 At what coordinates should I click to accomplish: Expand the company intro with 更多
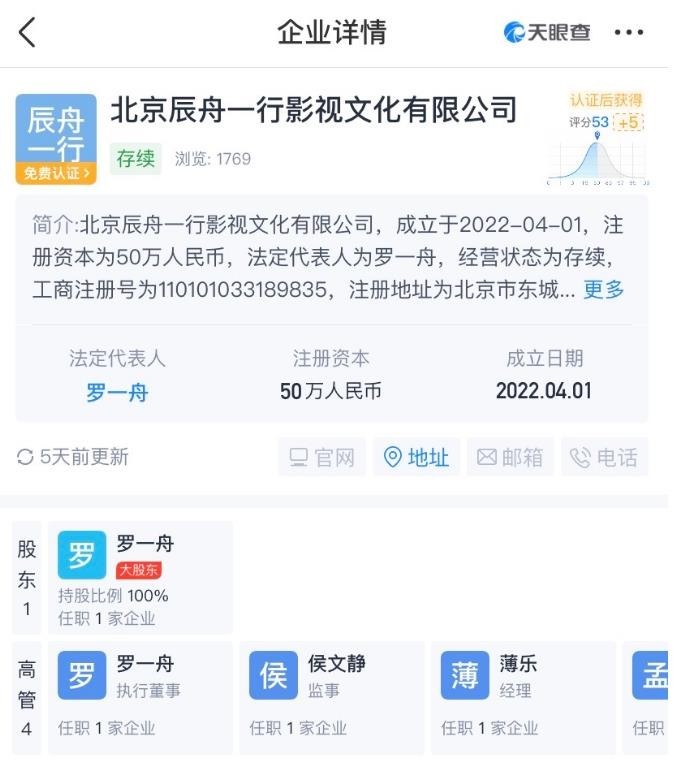[604, 290]
